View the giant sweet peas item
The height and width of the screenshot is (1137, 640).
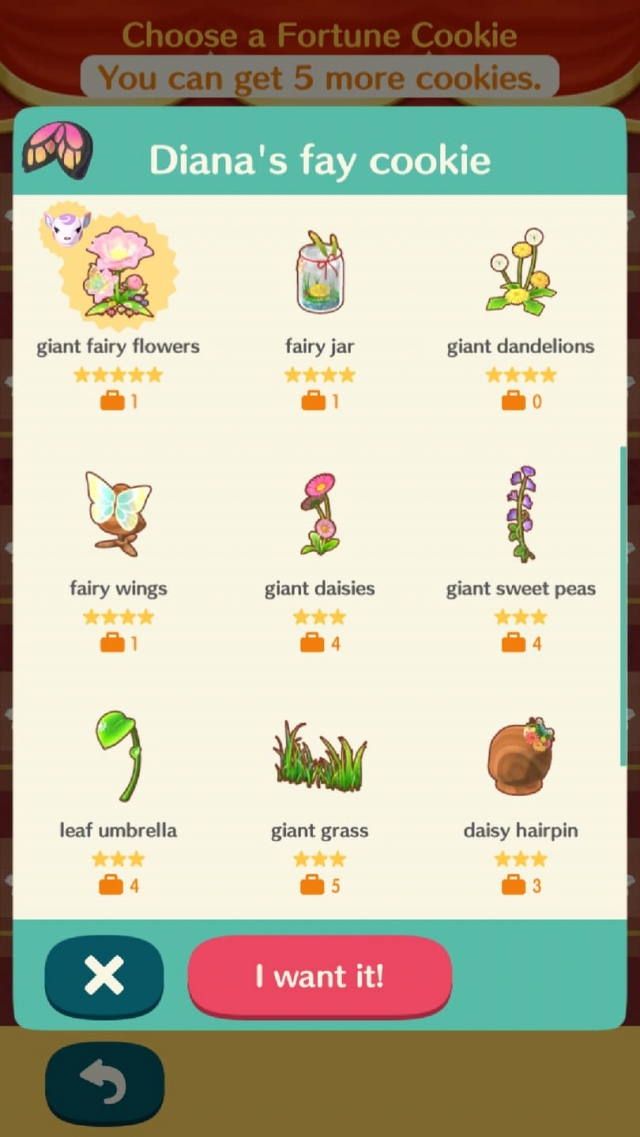pos(520,514)
